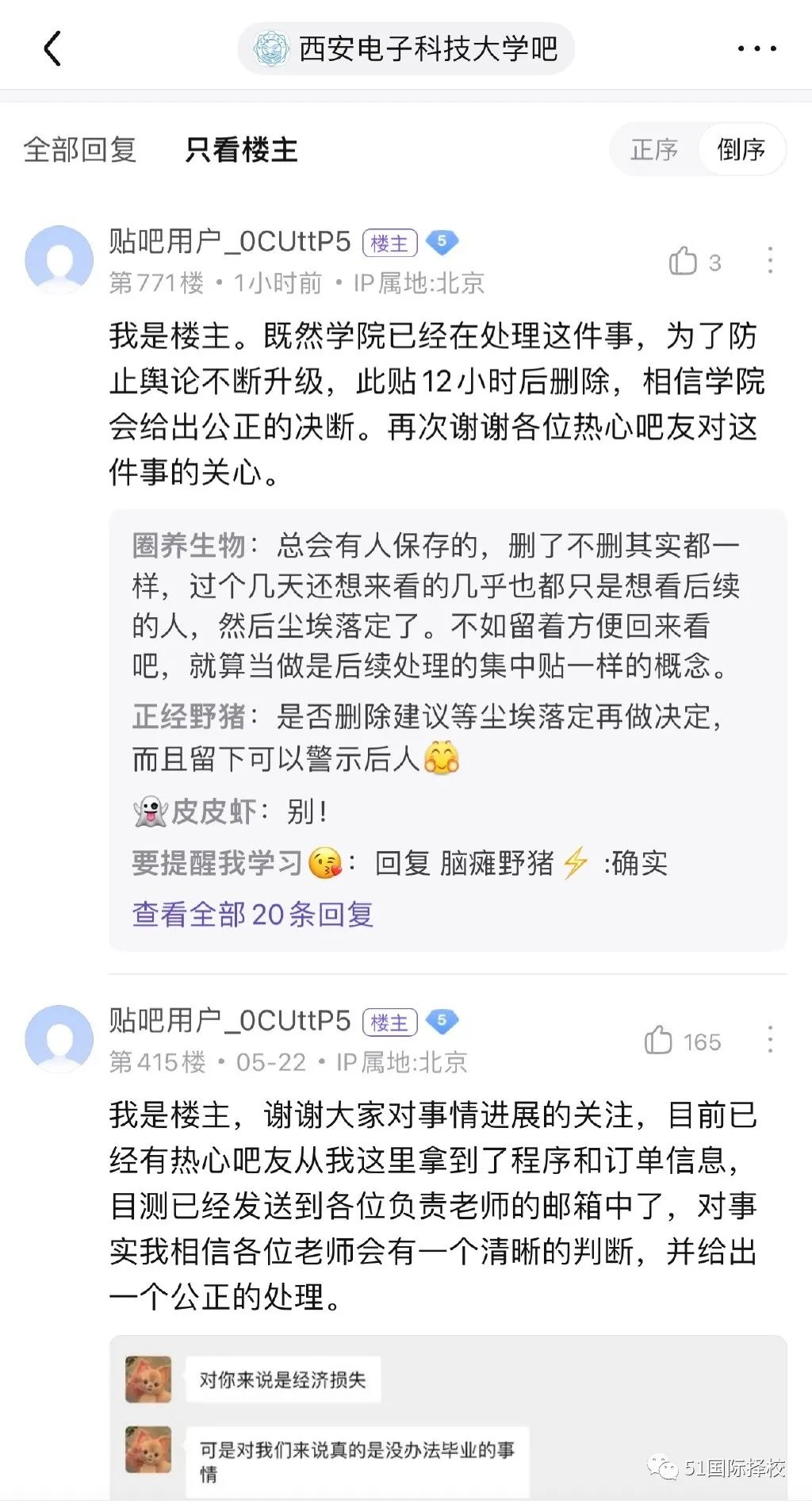Open the chat screenshot in the 第415楼 reply
The height and width of the screenshot is (1504, 812).
(x=448, y=1416)
